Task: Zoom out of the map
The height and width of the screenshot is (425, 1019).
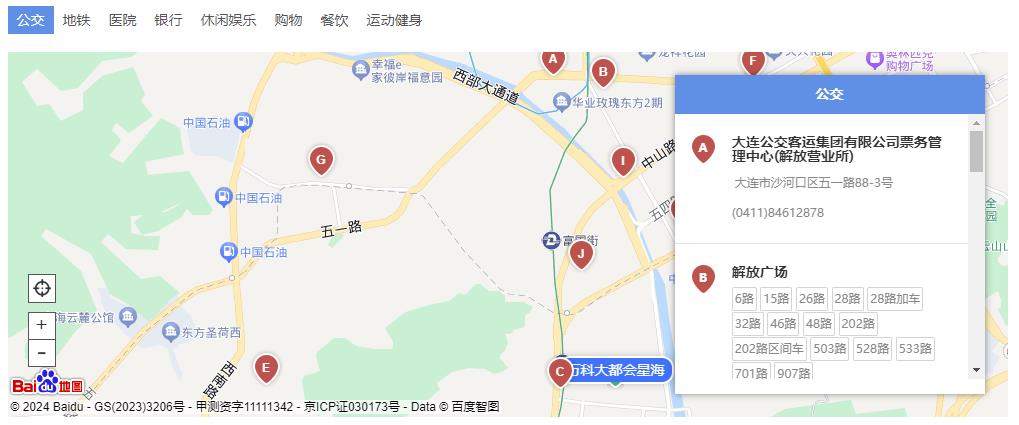Action: (41, 353)
